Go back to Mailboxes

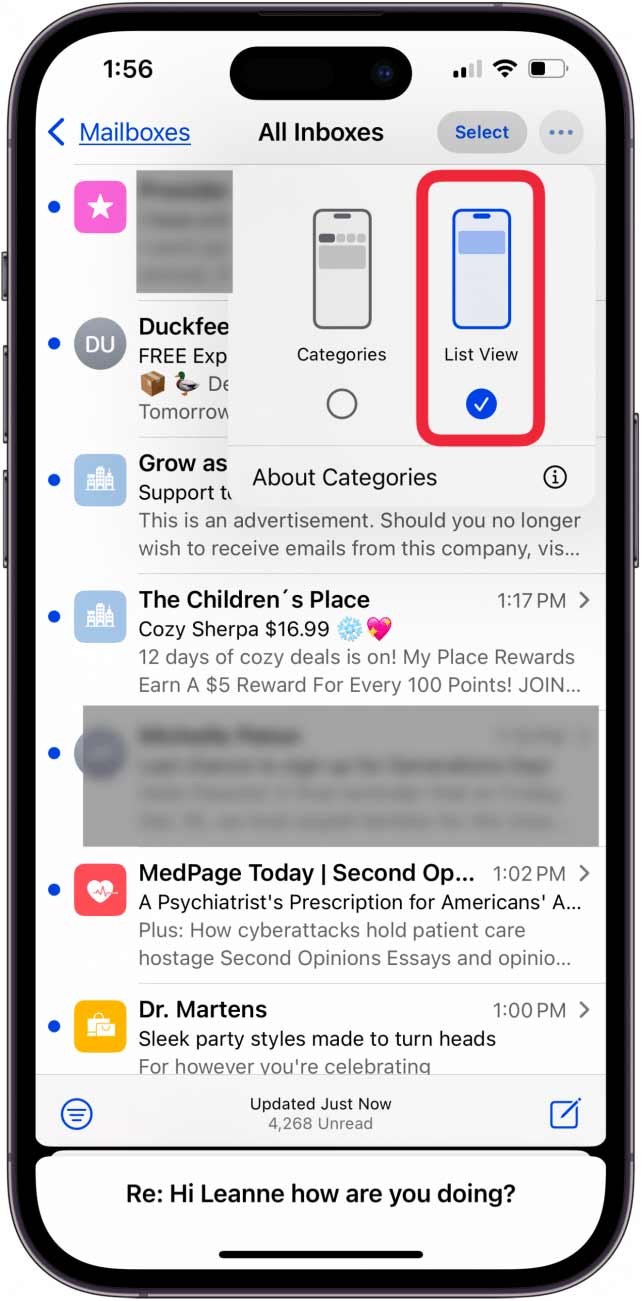120,132
